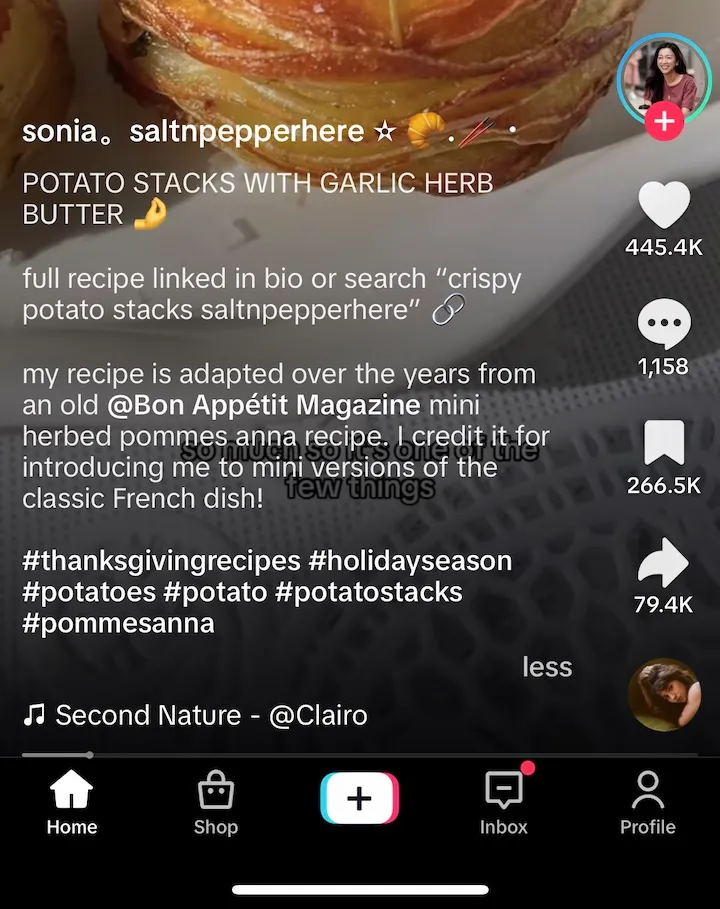The height and width of the screenshot is (909, 720).
Task: Like this potato stacks video
Action: pos(664,206)
